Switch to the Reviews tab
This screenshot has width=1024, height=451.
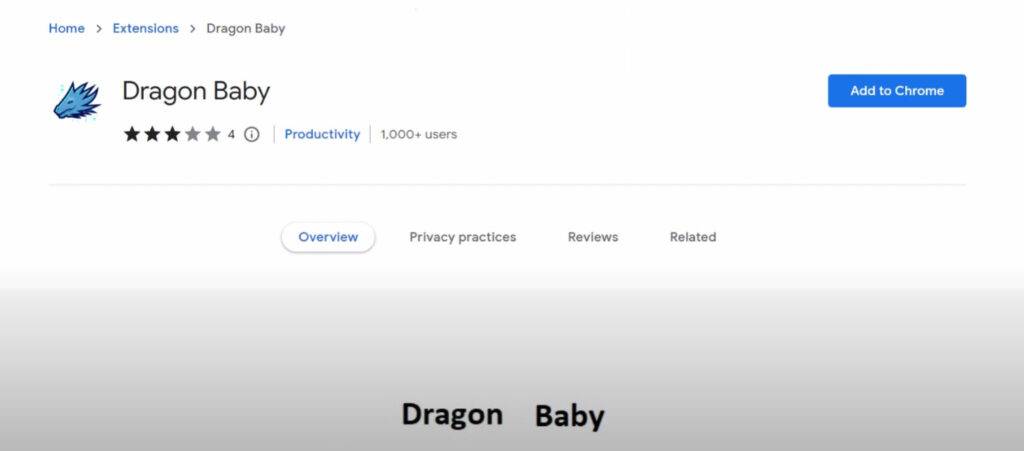[x=592, y=237]
